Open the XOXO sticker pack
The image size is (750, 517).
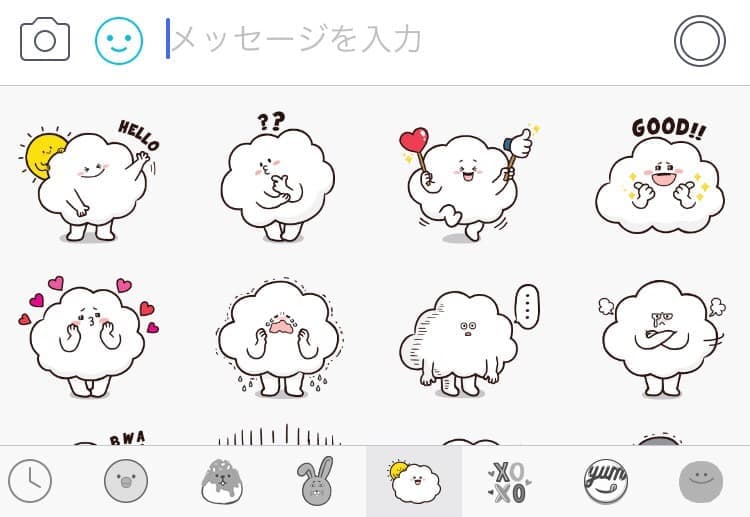pyautogui.click(x=509, y=482)
